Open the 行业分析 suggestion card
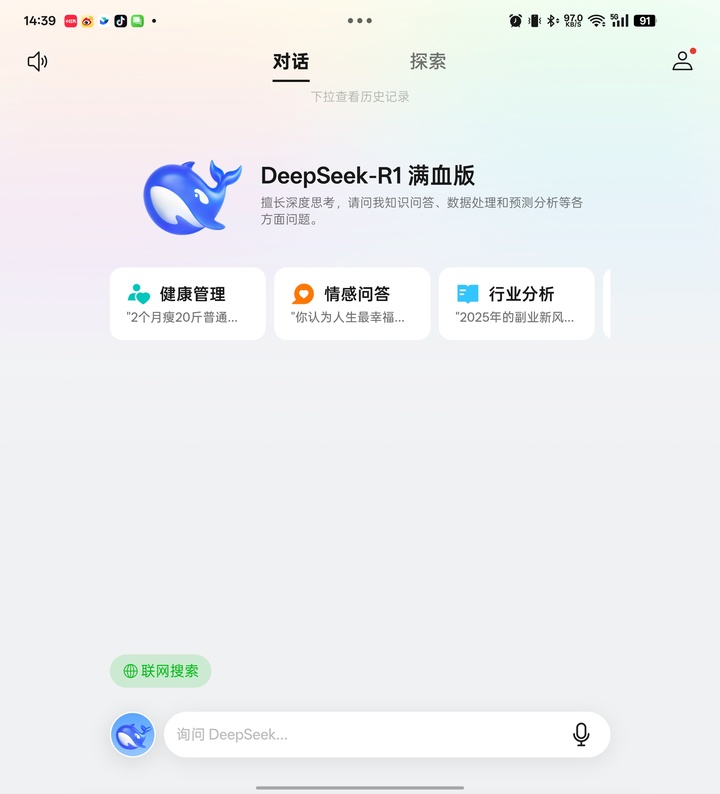Image resolution: width=720 pixels, height=794 pixels. pyautogui.click(x=516, y=303)
